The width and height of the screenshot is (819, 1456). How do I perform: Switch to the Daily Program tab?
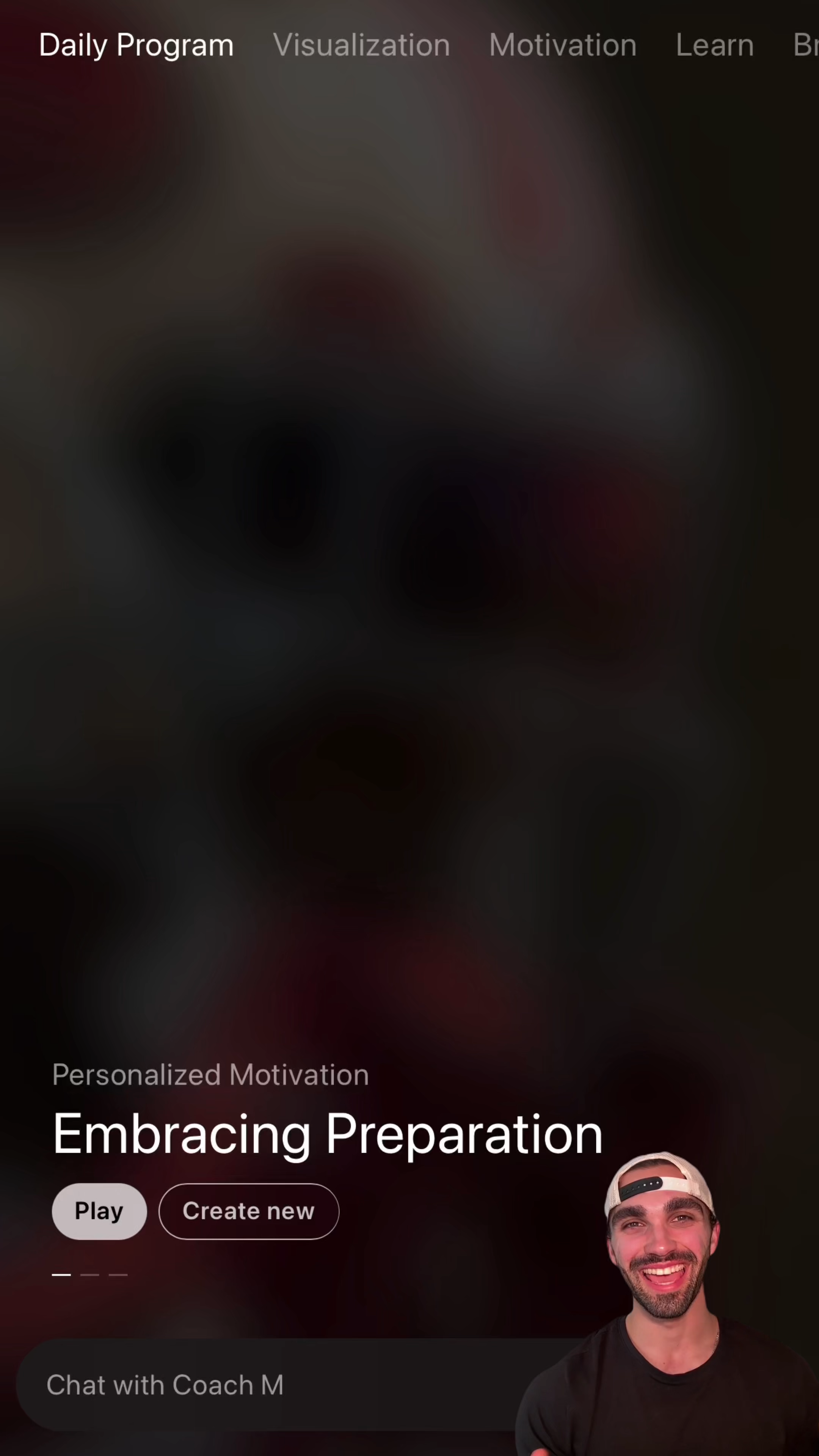(x=136, y=45)
